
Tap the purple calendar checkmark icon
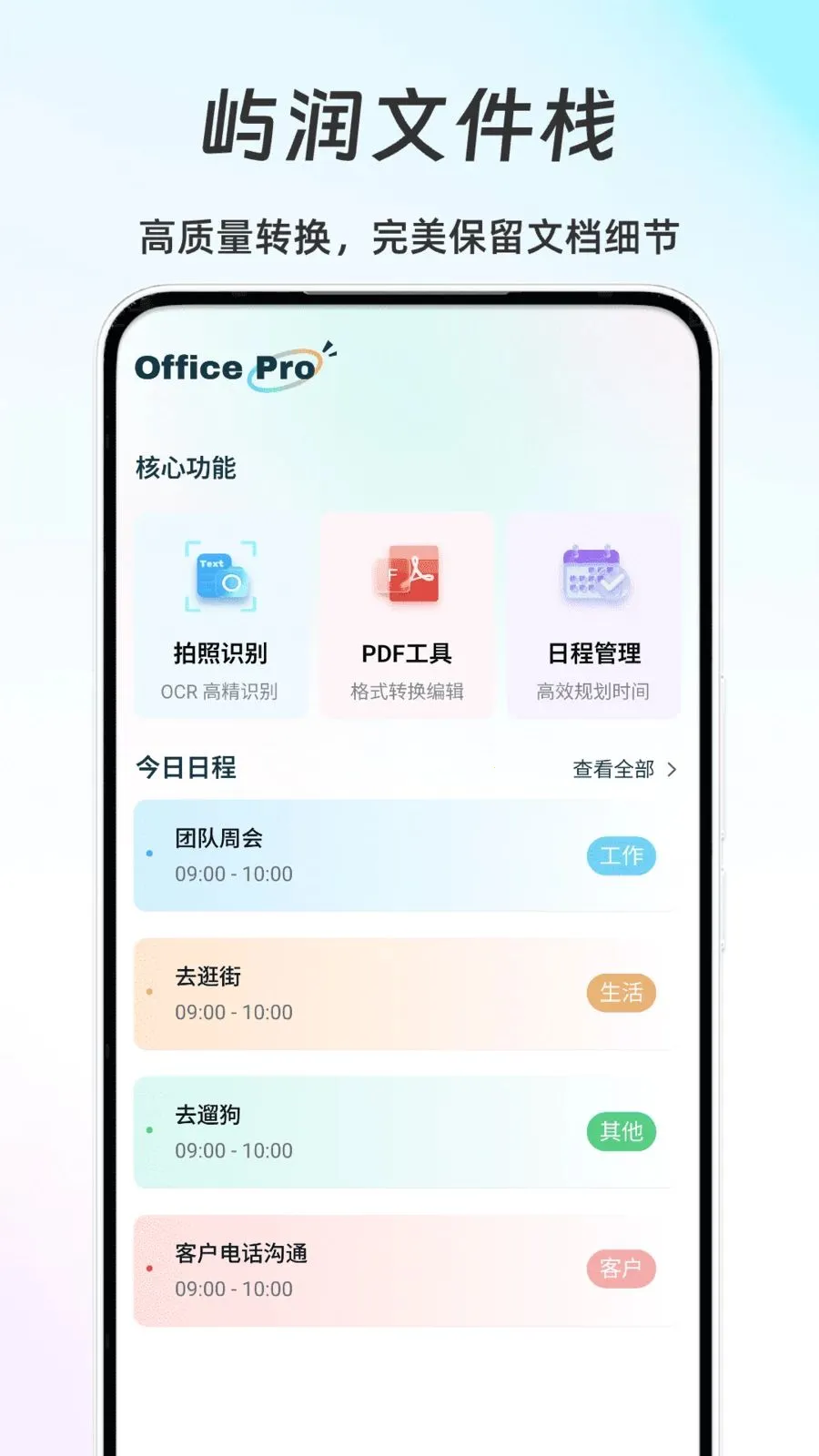[594, 575]
